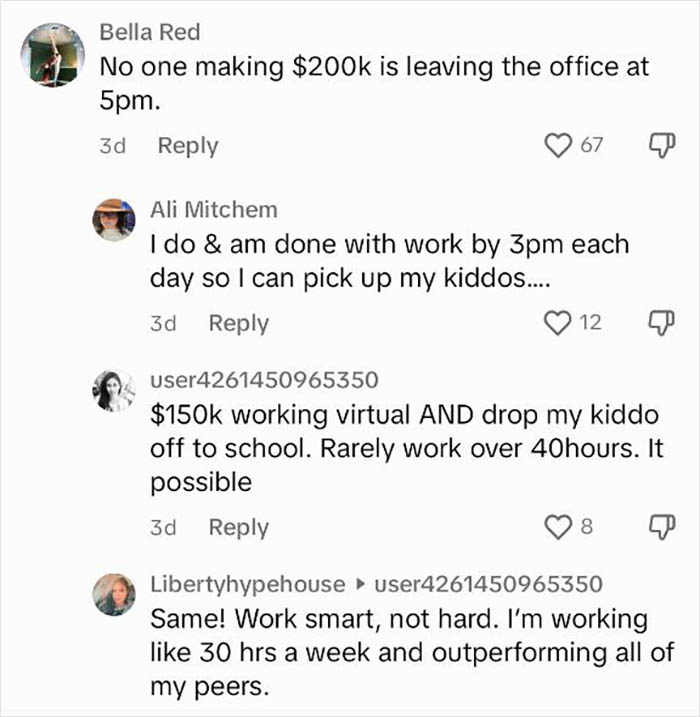Open Bella Red's profile picture
The image size is (700, 717).
pyautogui.click(x=53, y=55)
